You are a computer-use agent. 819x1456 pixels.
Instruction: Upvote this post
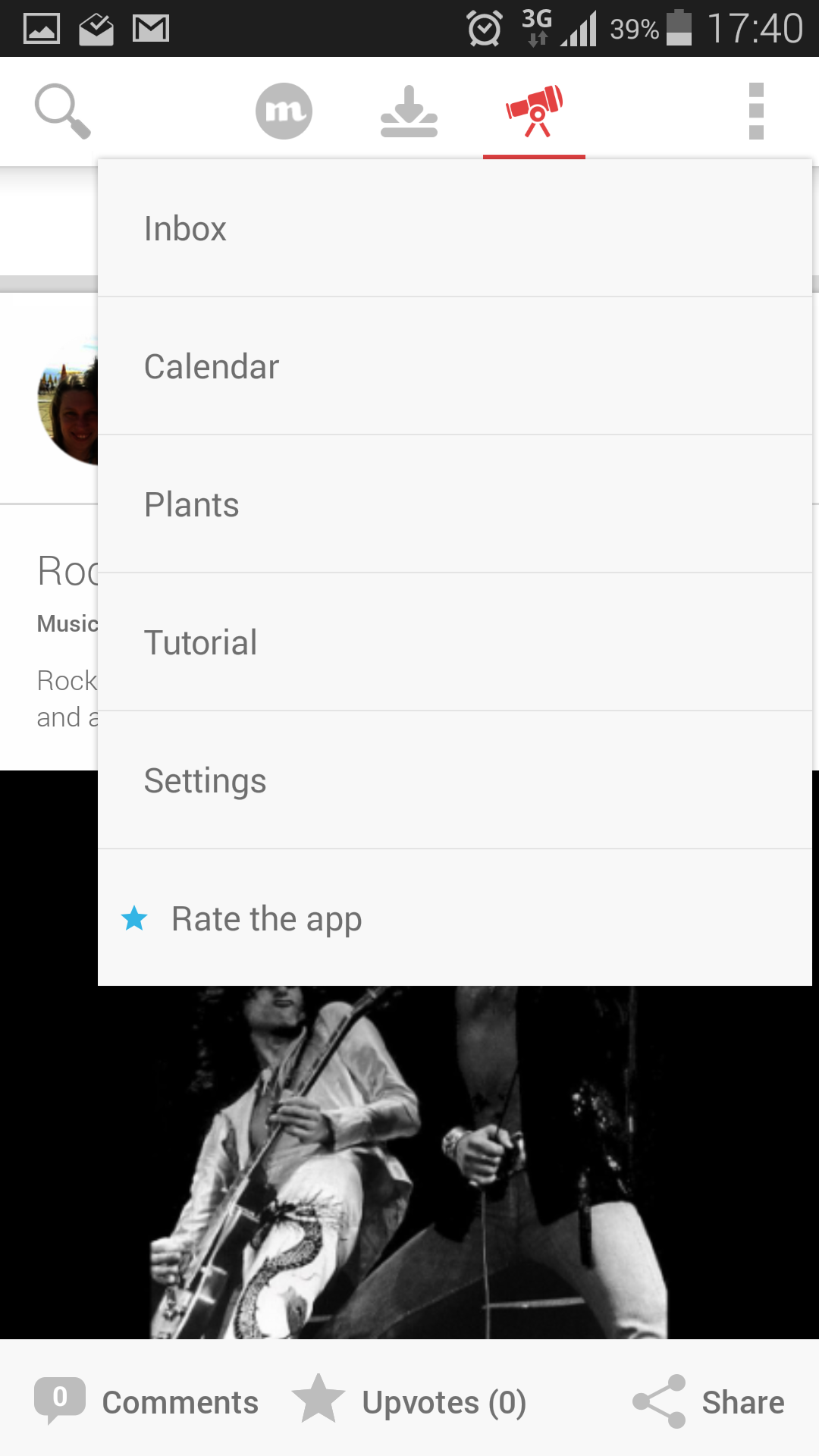point(409,1401)
